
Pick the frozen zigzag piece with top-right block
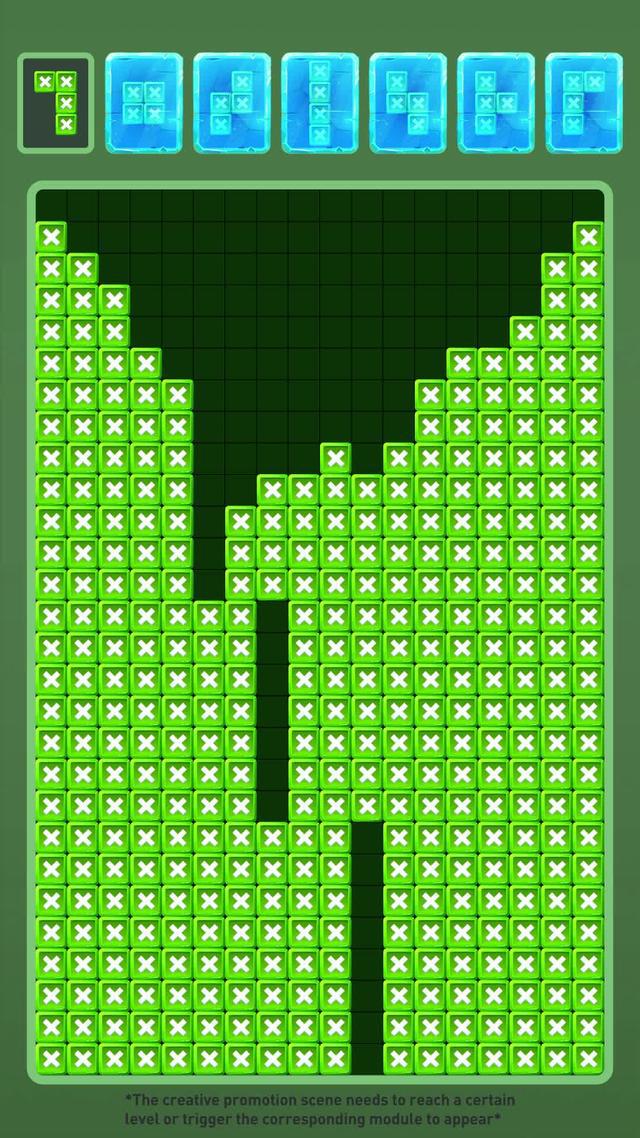point(232,103)
